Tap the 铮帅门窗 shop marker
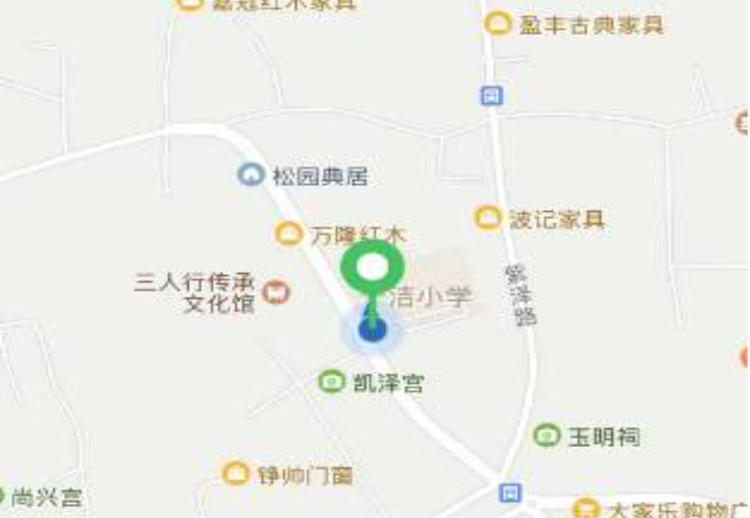The width and height of the screenshot is (750, 518). click(x=235, y=473)
